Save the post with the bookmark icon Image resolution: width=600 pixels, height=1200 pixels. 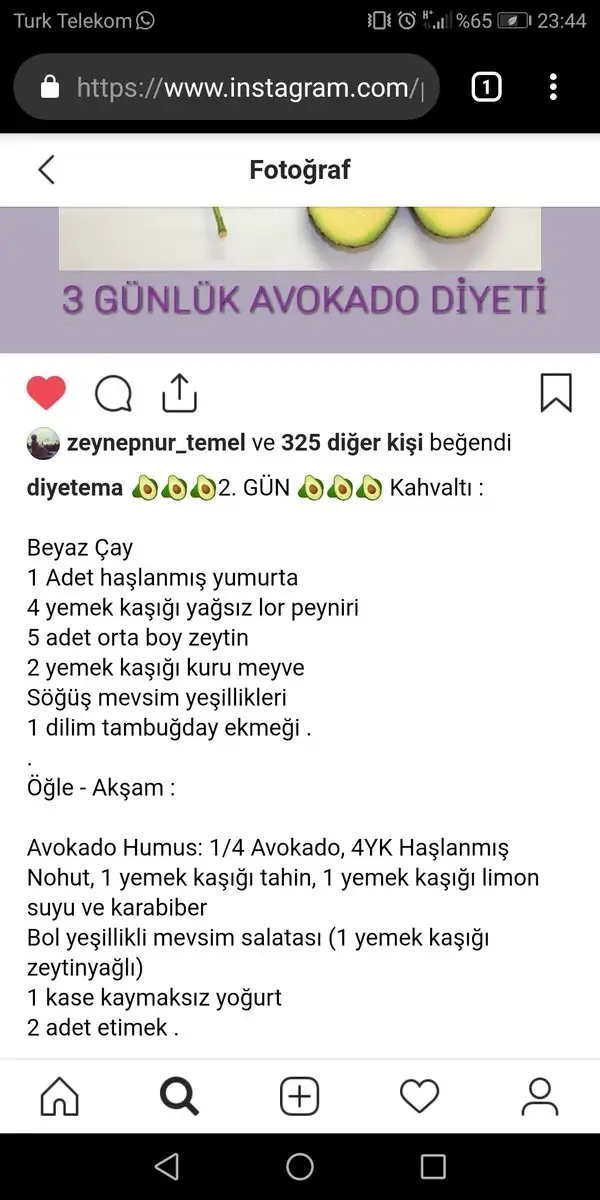[556, 393]
